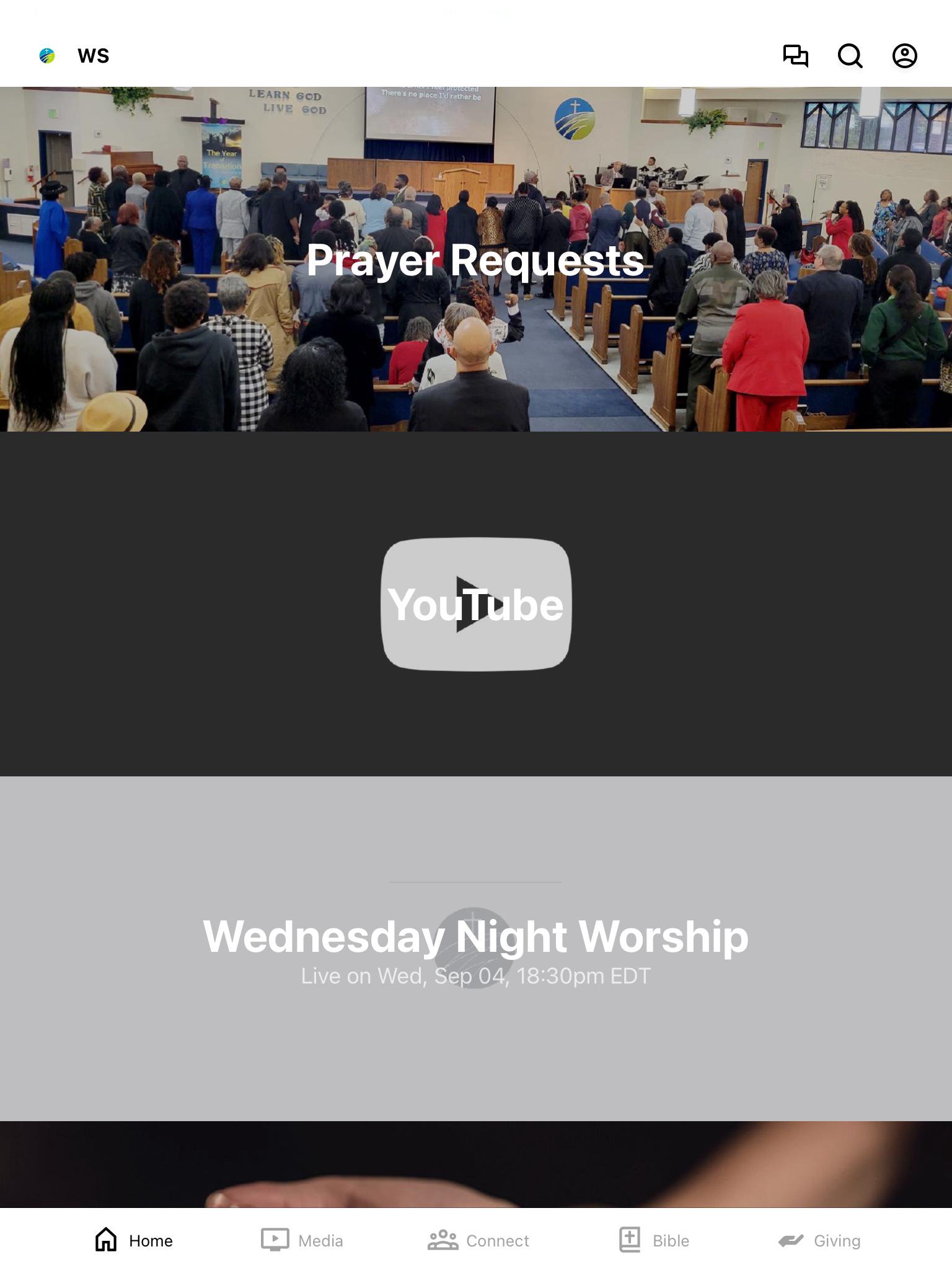Select the Home tab
Screen dimensions: 952x1270
[x=134, y=1240]
